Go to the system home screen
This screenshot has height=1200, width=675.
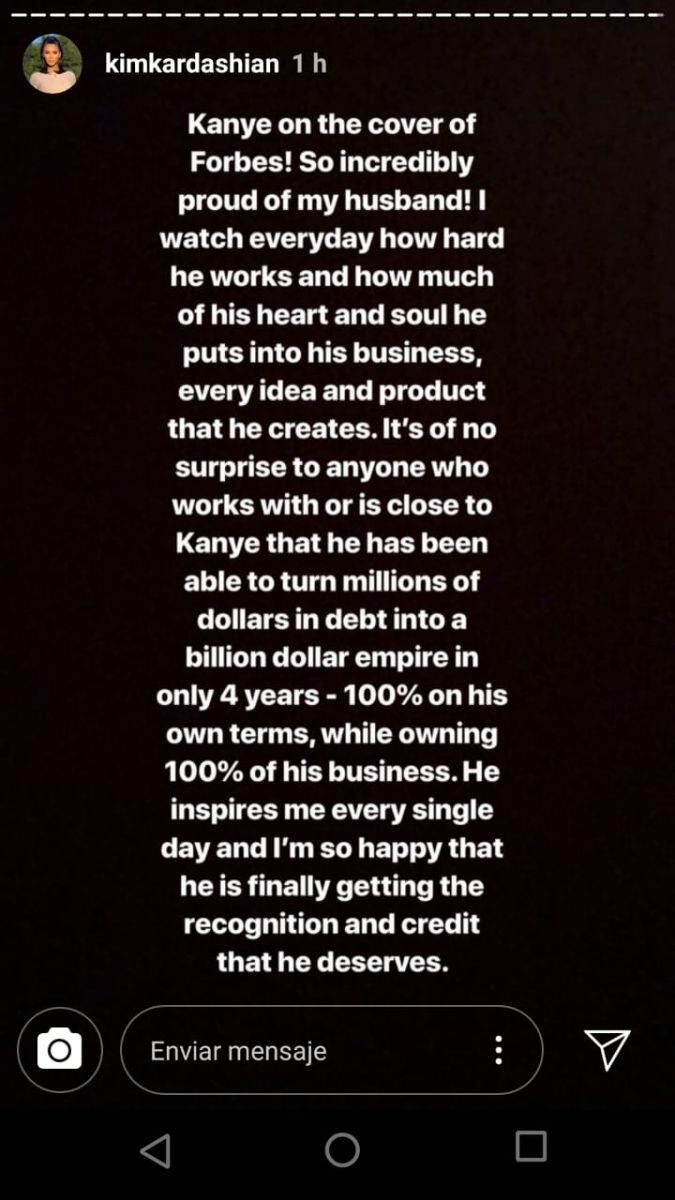[342, 1150]
